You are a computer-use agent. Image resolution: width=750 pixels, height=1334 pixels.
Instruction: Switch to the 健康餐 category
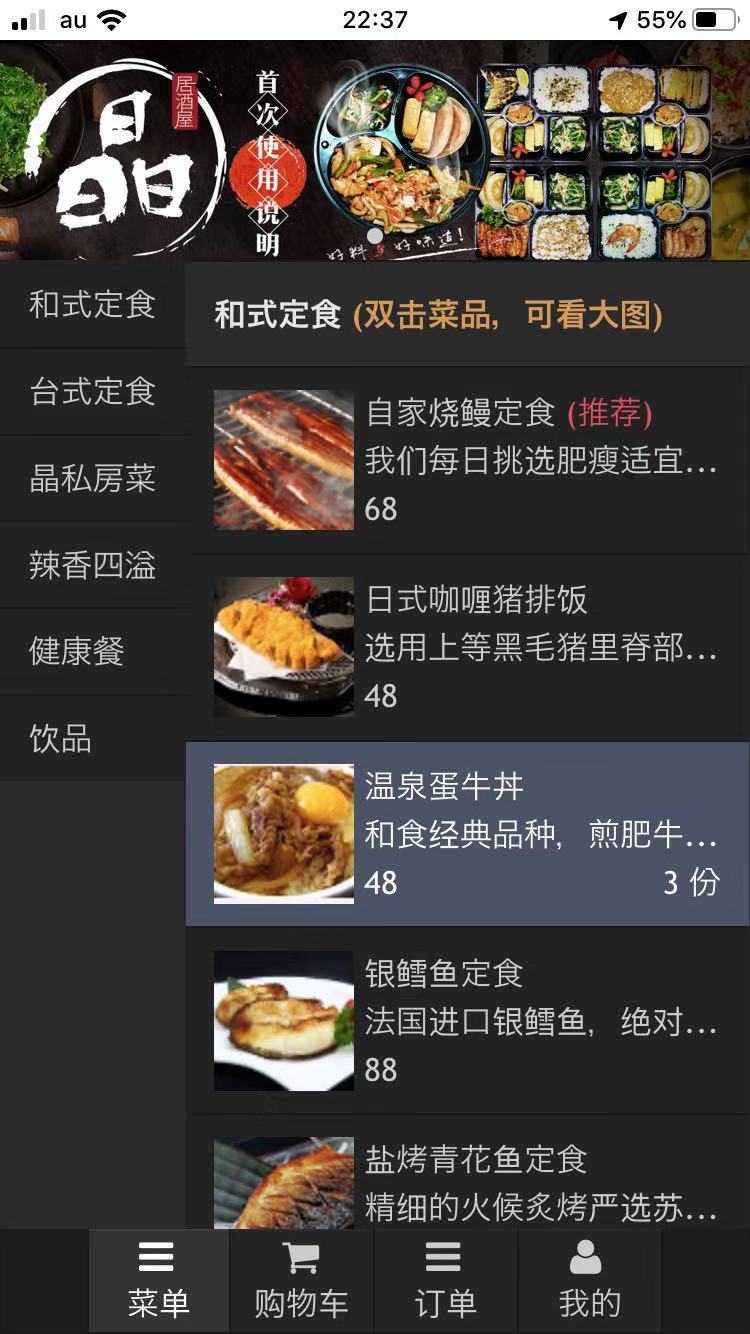click(93, 652)
